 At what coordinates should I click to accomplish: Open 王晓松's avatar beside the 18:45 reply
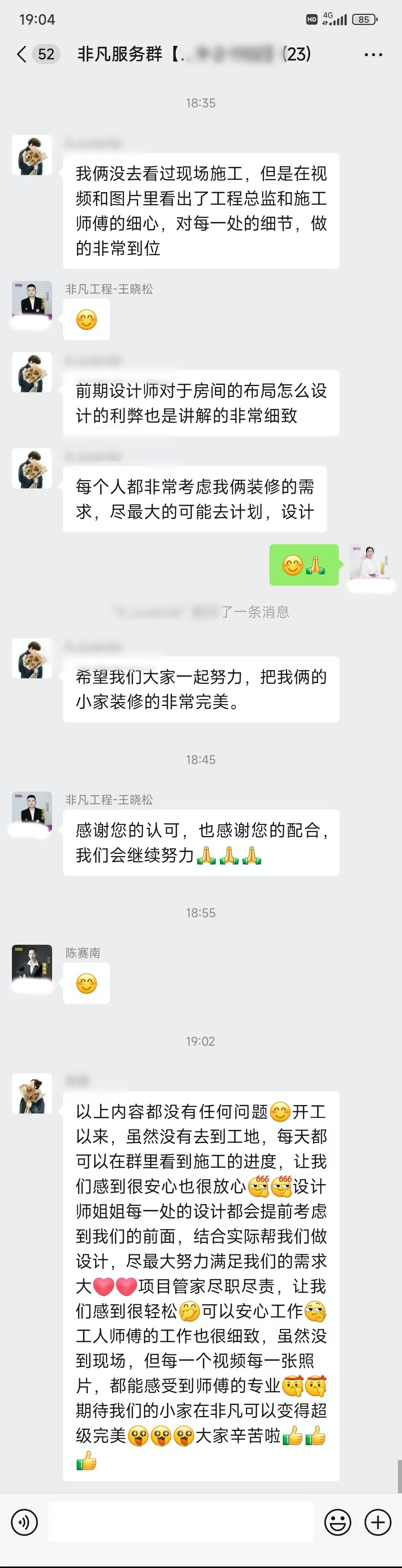pos(32,811)
